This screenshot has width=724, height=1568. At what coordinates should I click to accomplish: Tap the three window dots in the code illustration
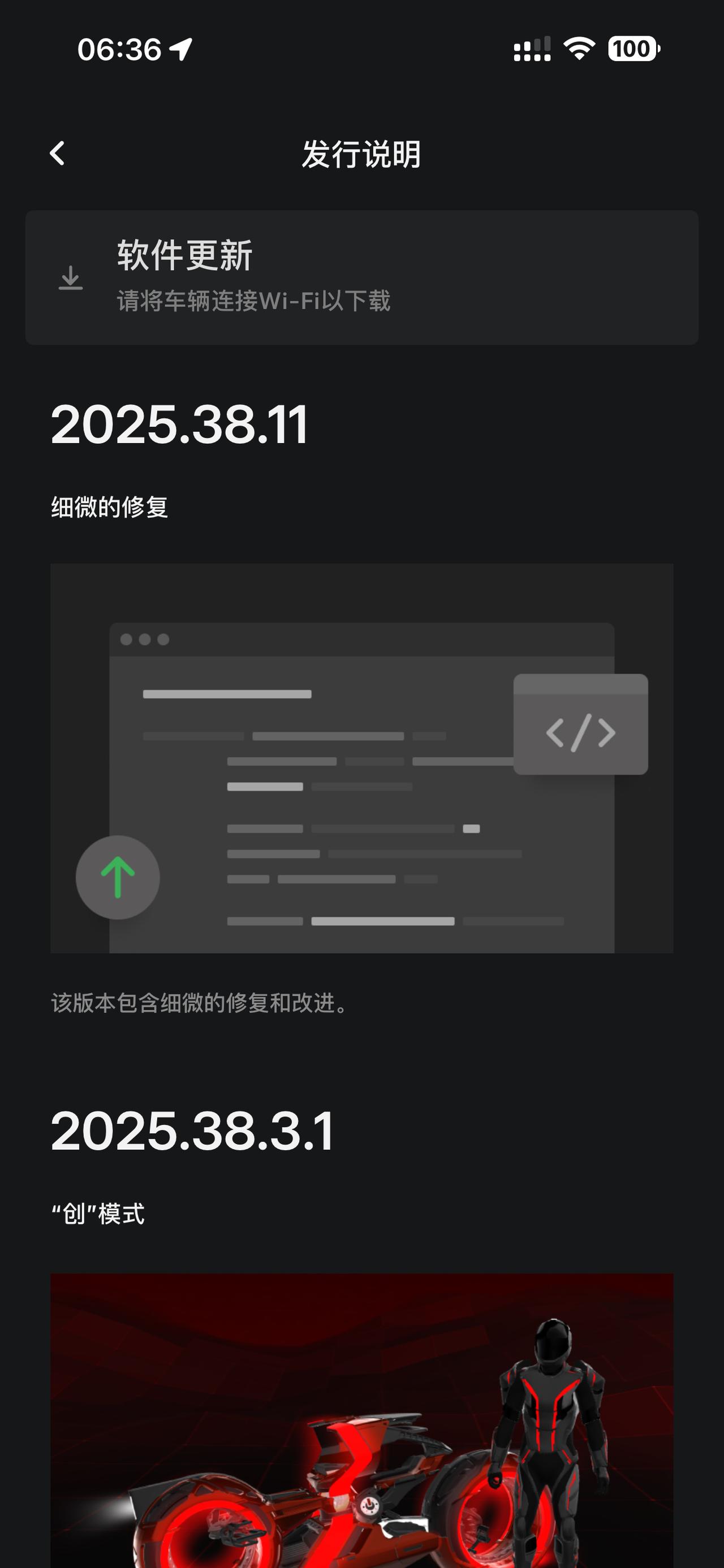tap(145, 639)
